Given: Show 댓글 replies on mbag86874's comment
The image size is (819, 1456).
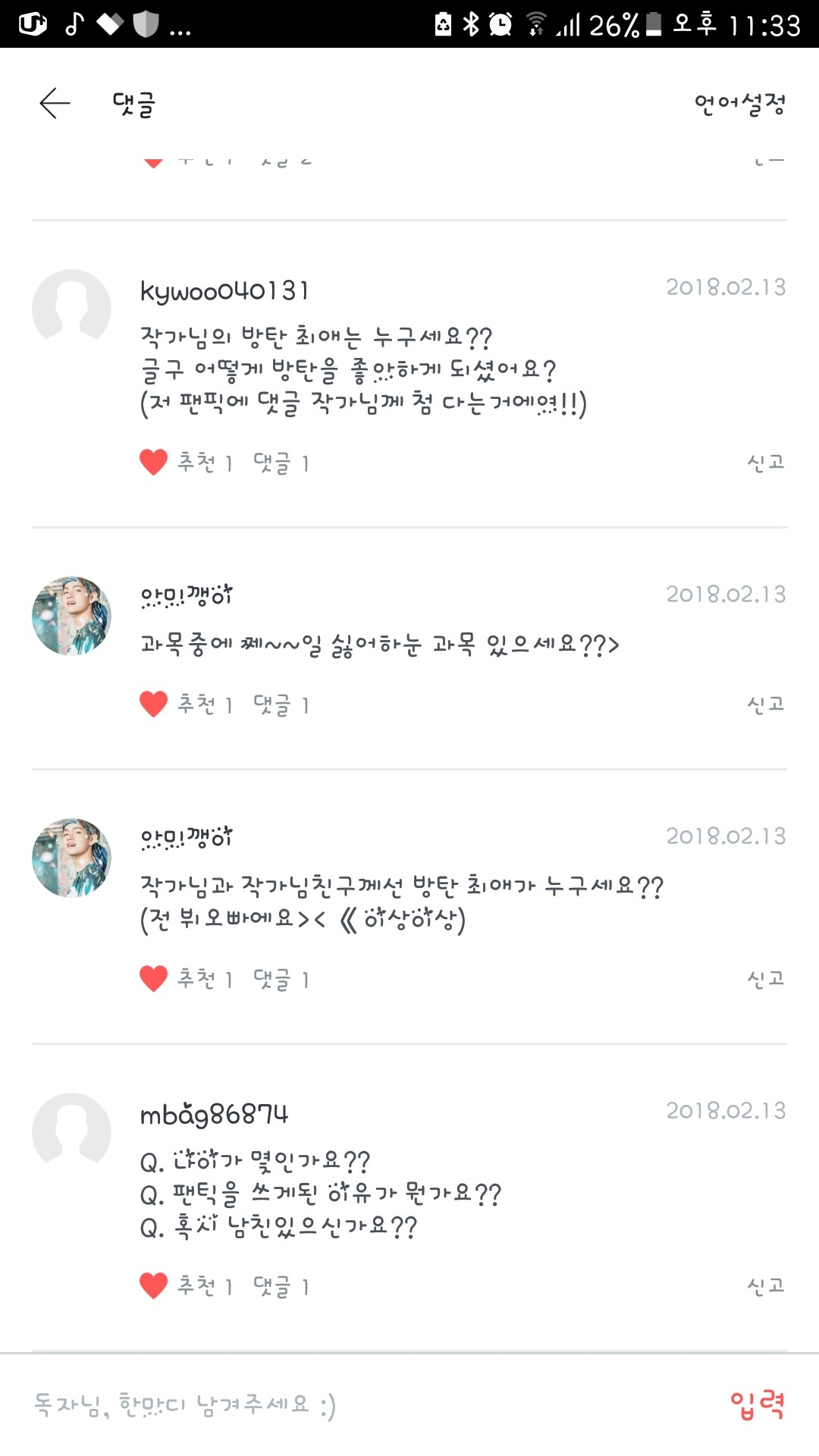Looking at the screenshot, I should (x=281, y=1286).
